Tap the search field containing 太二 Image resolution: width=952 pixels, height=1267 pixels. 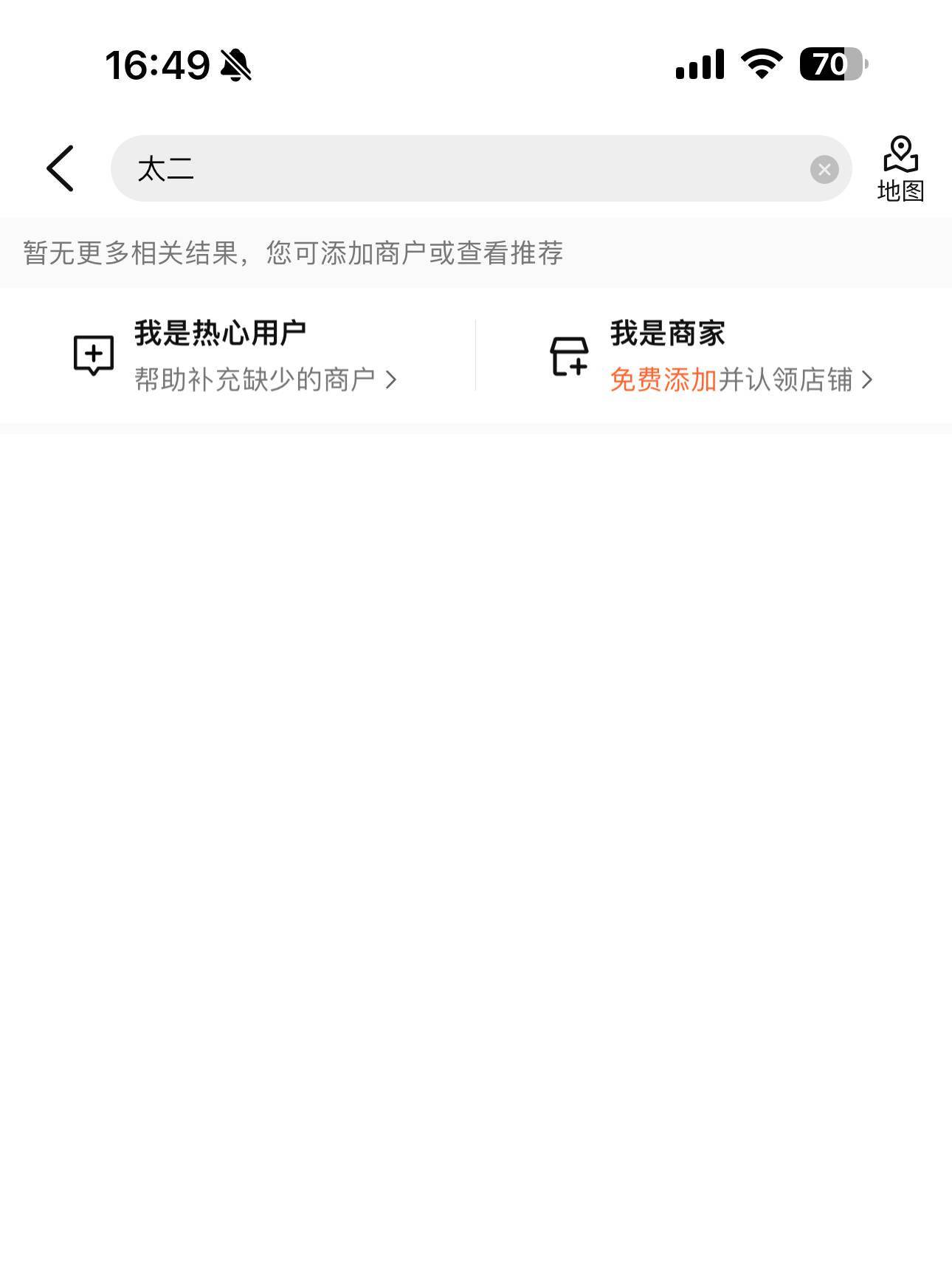458,168
